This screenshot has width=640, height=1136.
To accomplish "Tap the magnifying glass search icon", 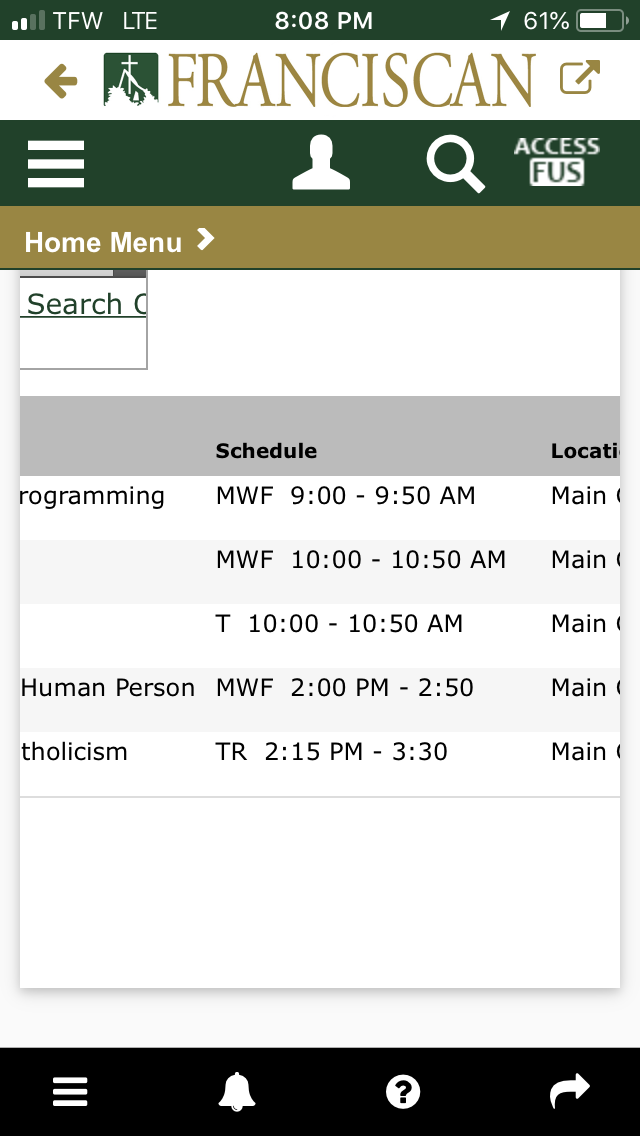I will pos(455,164).
